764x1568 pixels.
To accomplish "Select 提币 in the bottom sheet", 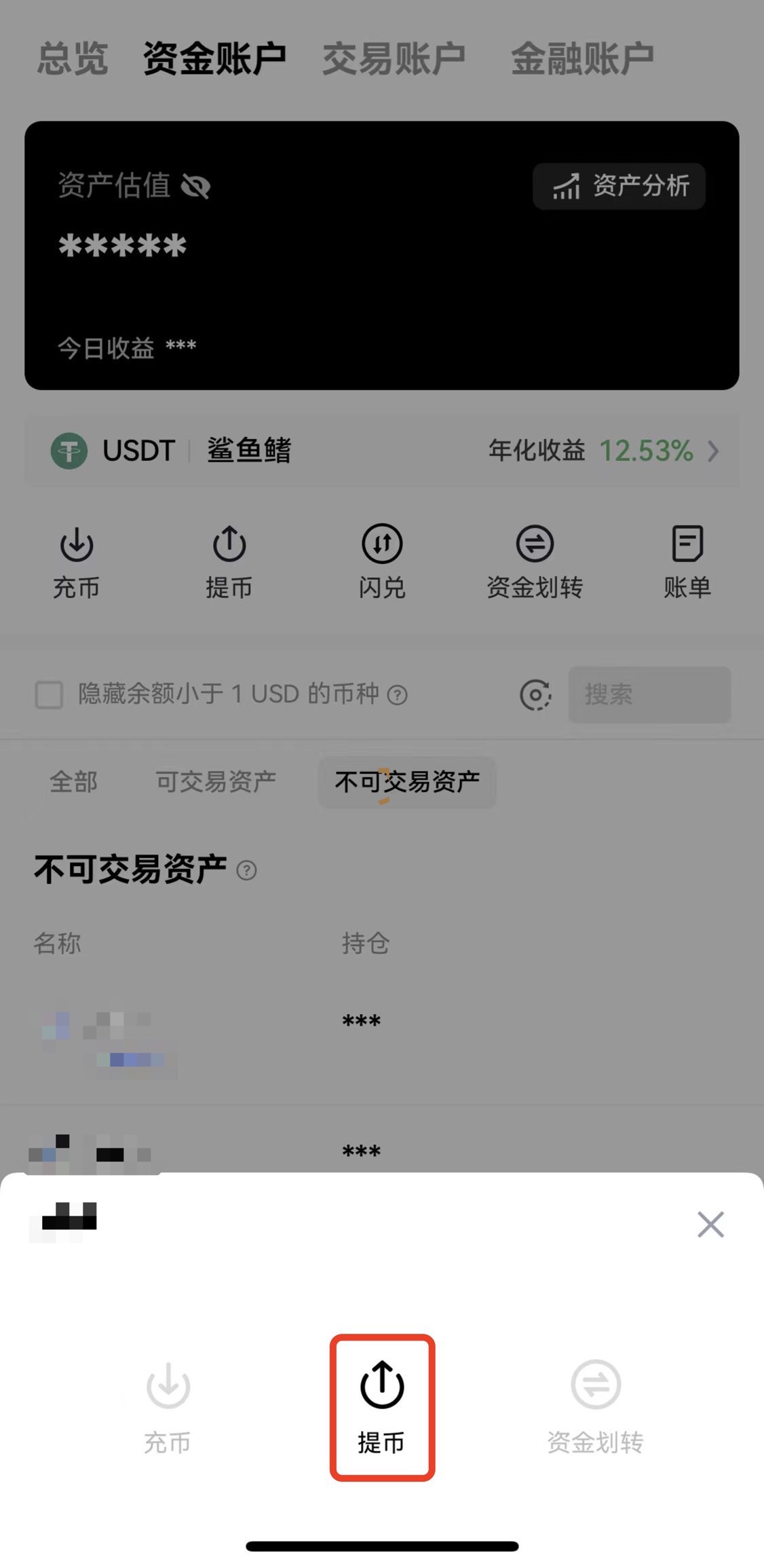I will (382, 1406).
